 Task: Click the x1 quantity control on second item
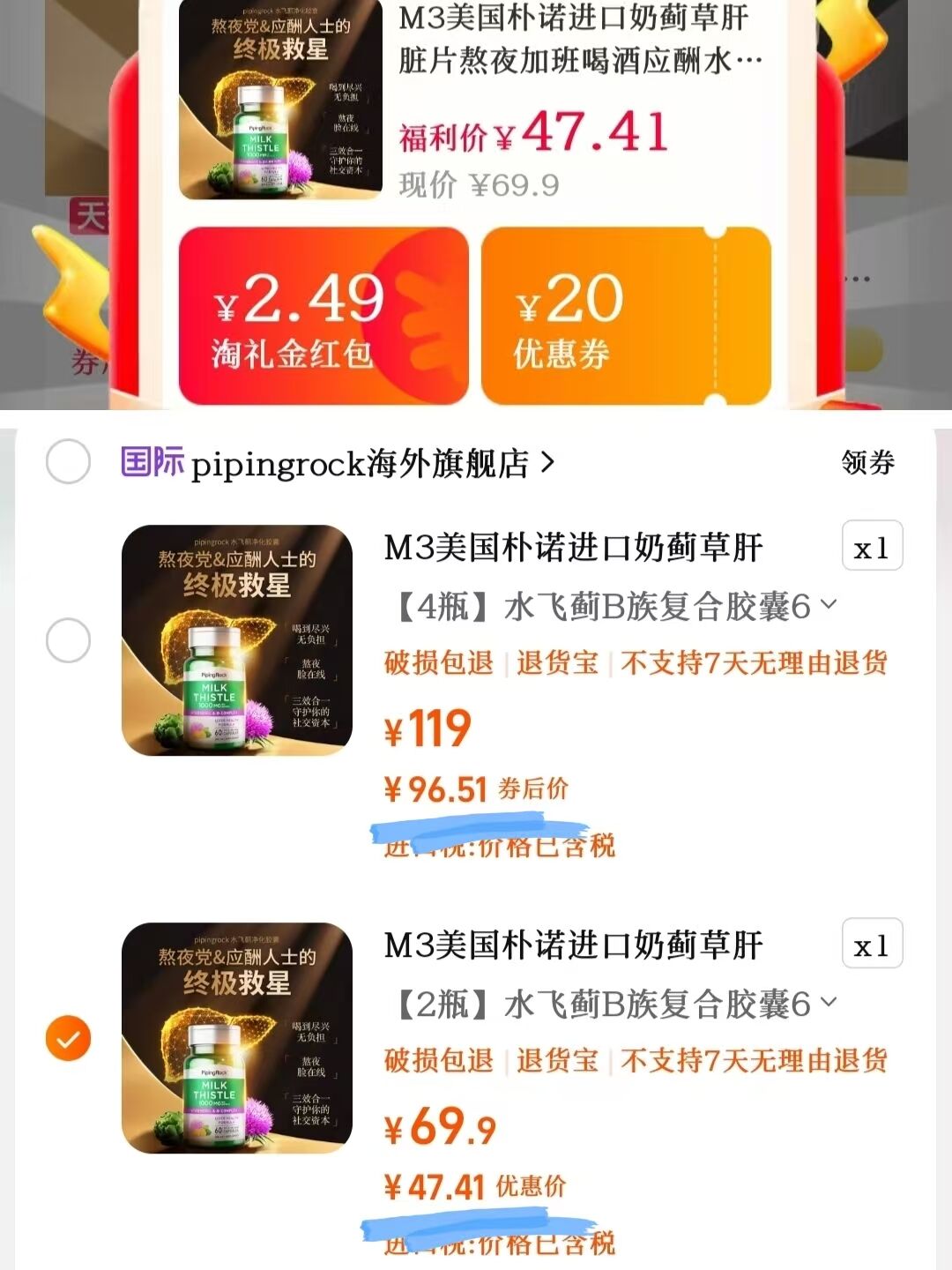coord(872,944)
